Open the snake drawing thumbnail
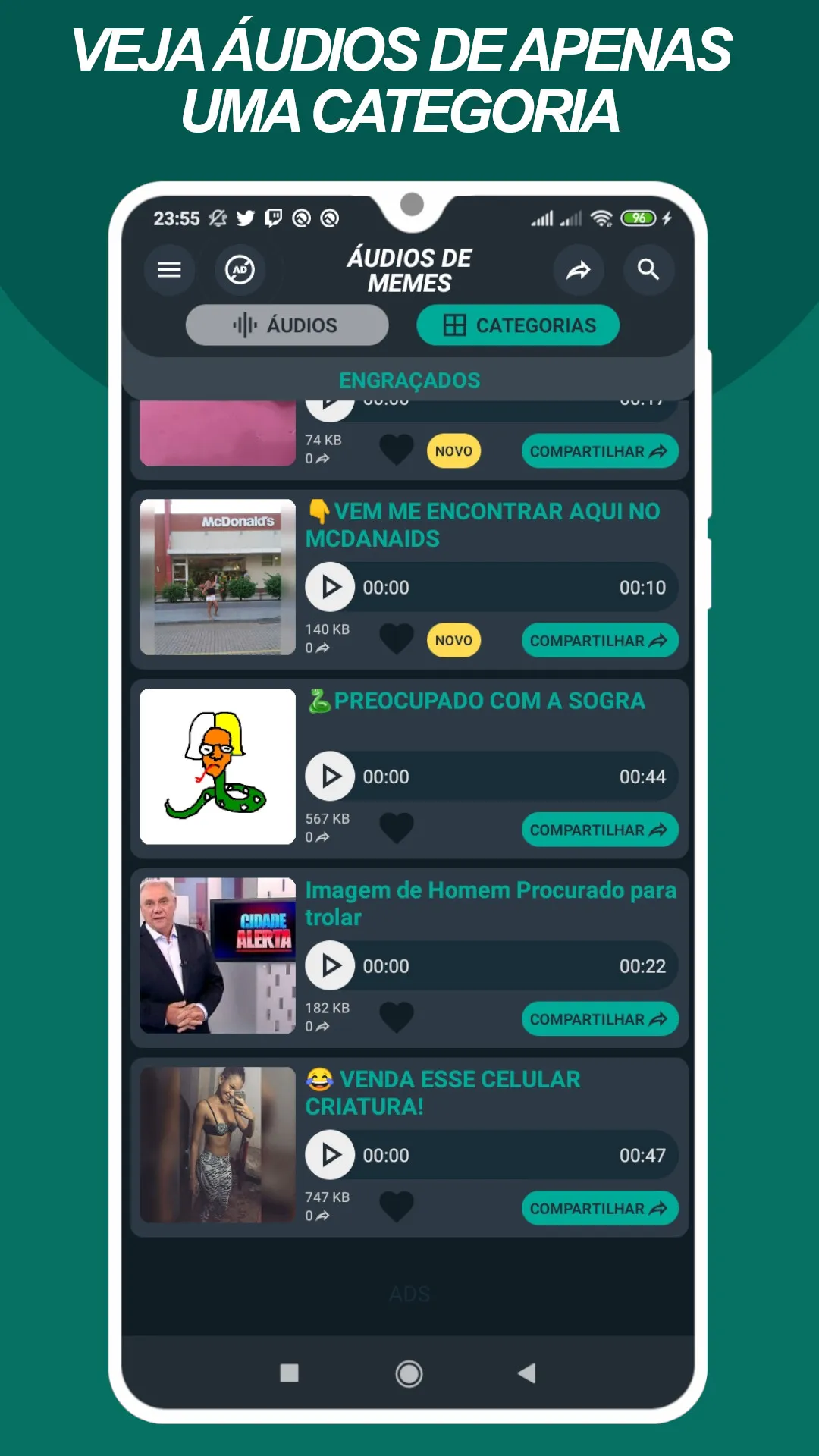The width and height of the screenshot is (819, 1456). click(217, 762)
